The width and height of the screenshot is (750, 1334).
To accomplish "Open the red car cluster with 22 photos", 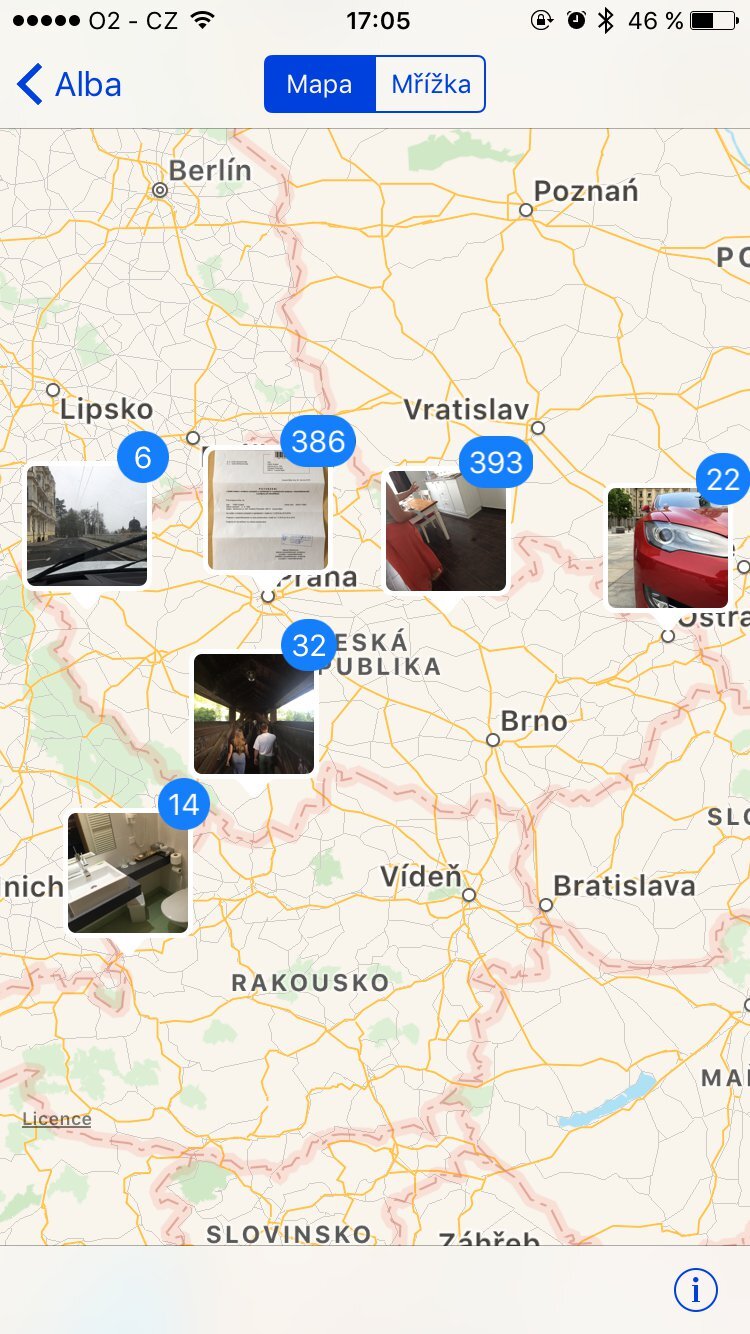I will 667,547.
